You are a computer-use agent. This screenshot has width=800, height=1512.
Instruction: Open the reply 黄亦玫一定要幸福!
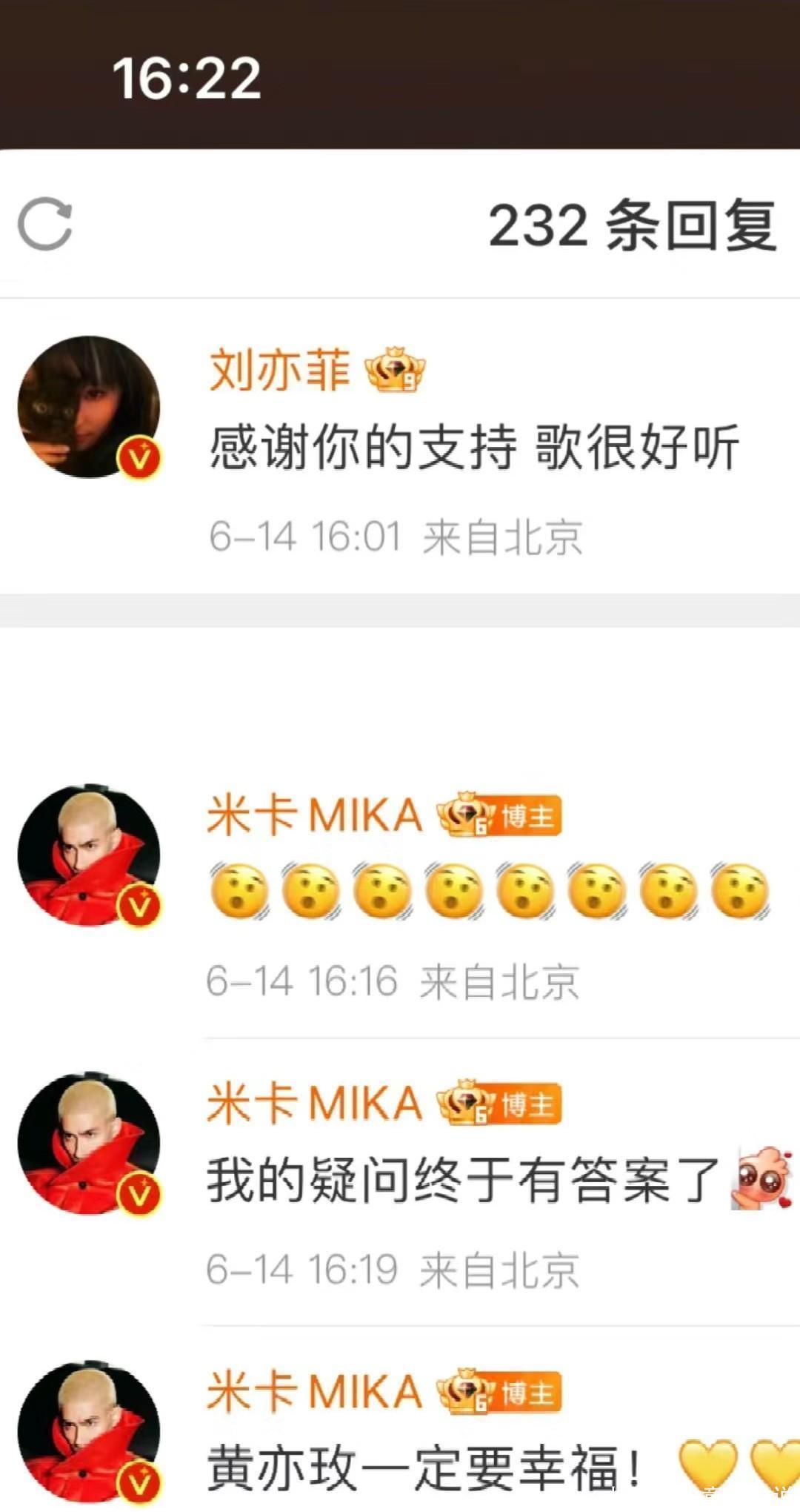[x=422, y=1468]
